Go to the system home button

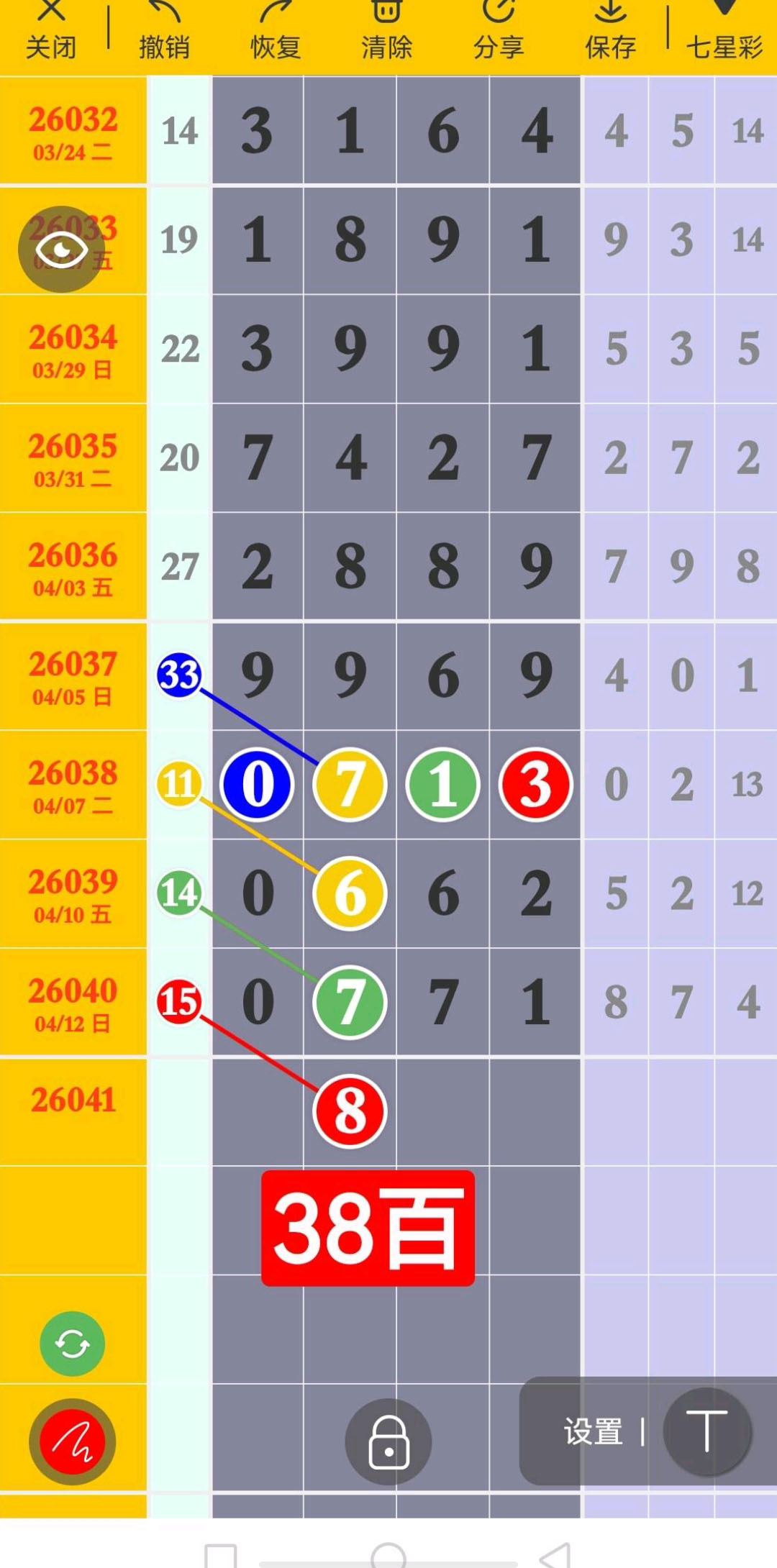[388, 1555]
